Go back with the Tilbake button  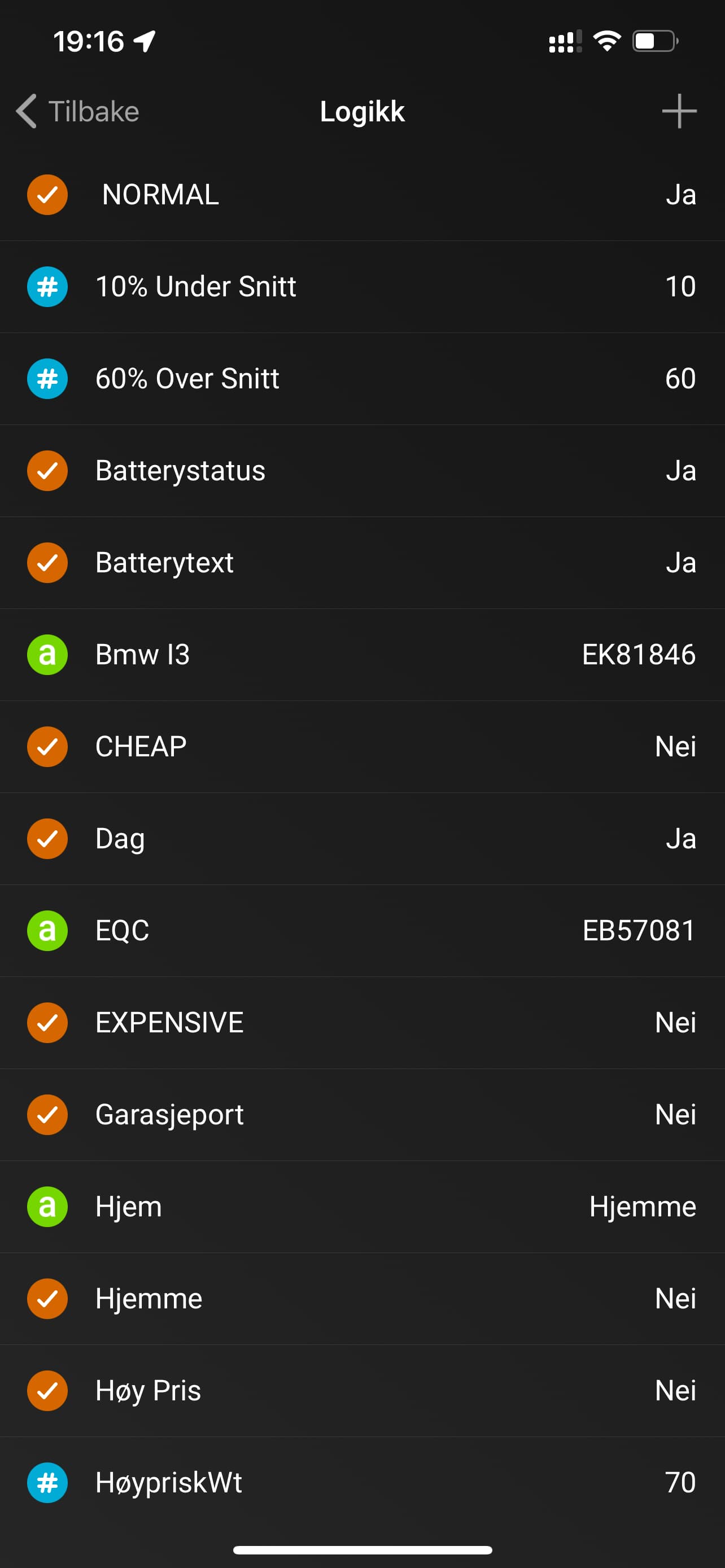click(78, 112)
